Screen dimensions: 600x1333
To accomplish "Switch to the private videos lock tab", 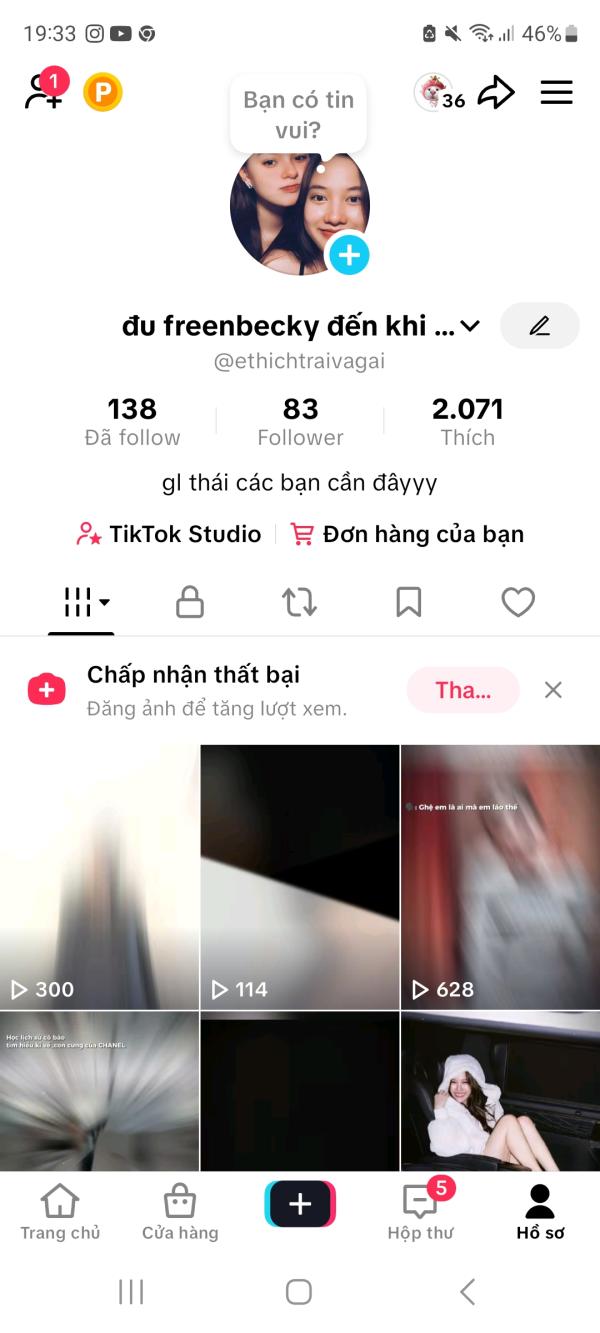I will pyautogui.click(x=190, y=602).
